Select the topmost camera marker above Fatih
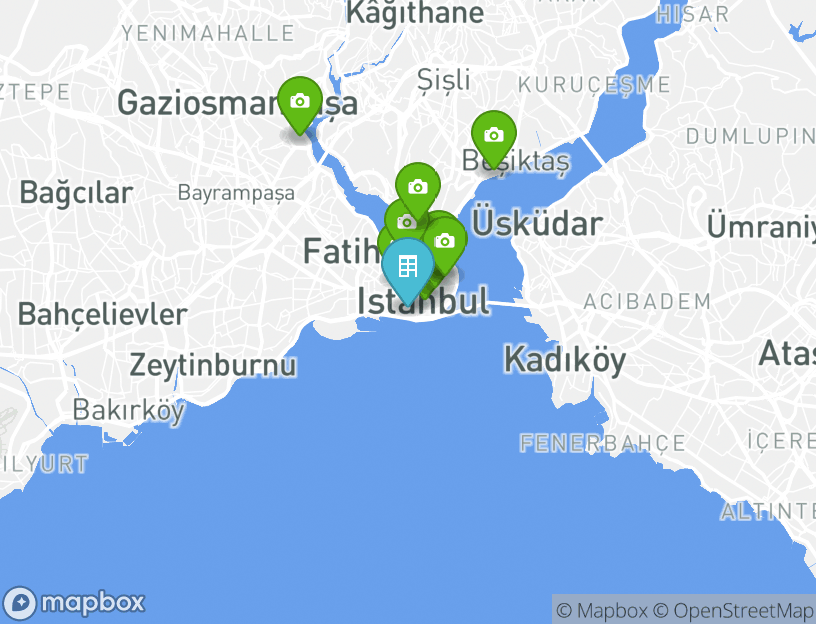The height and width of the screenshot is (624, 816). pyautogui.click(x=417, y=187)
